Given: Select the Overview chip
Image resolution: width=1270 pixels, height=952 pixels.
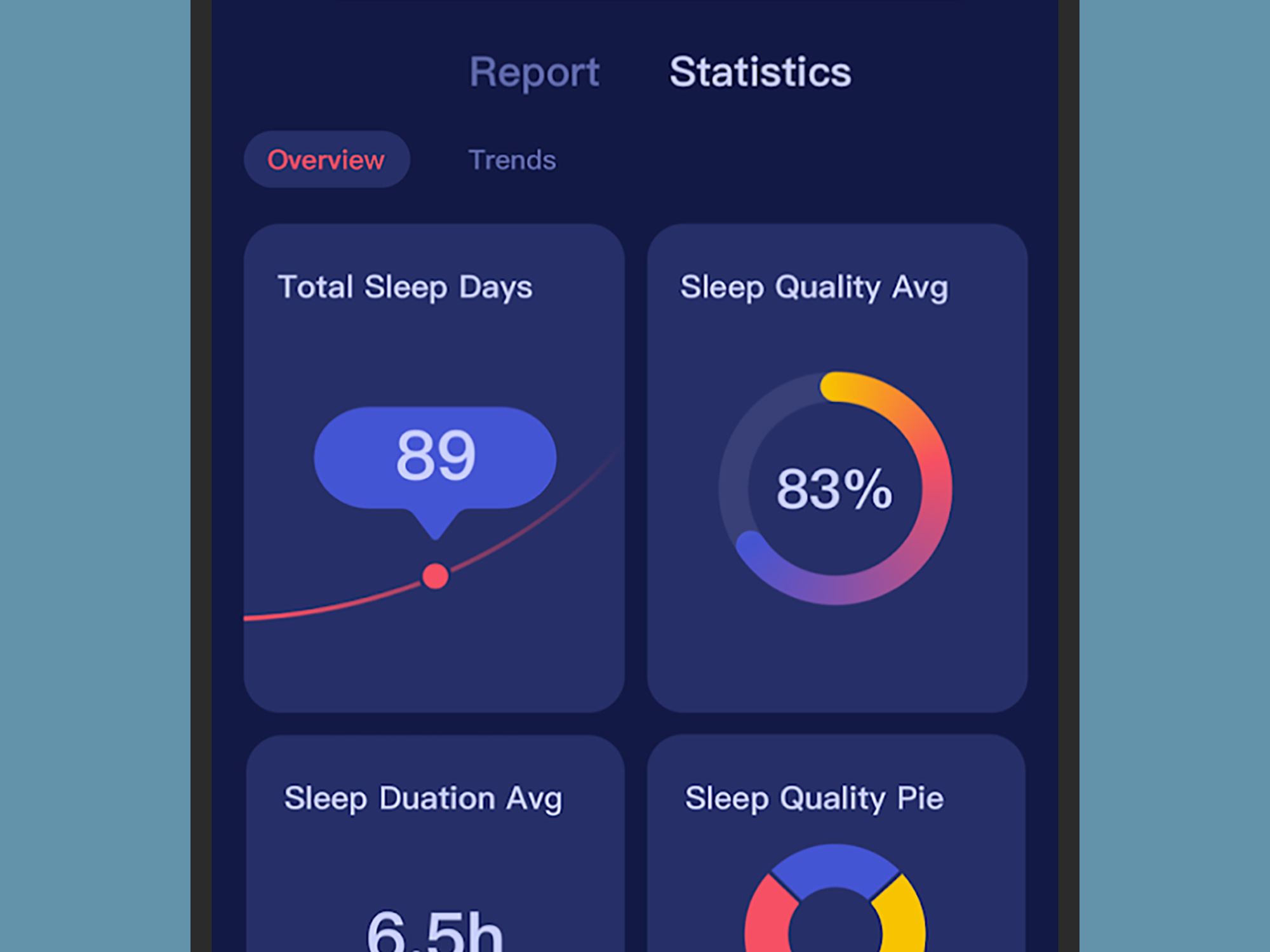Looking at the screenshot, I should 326,159.
